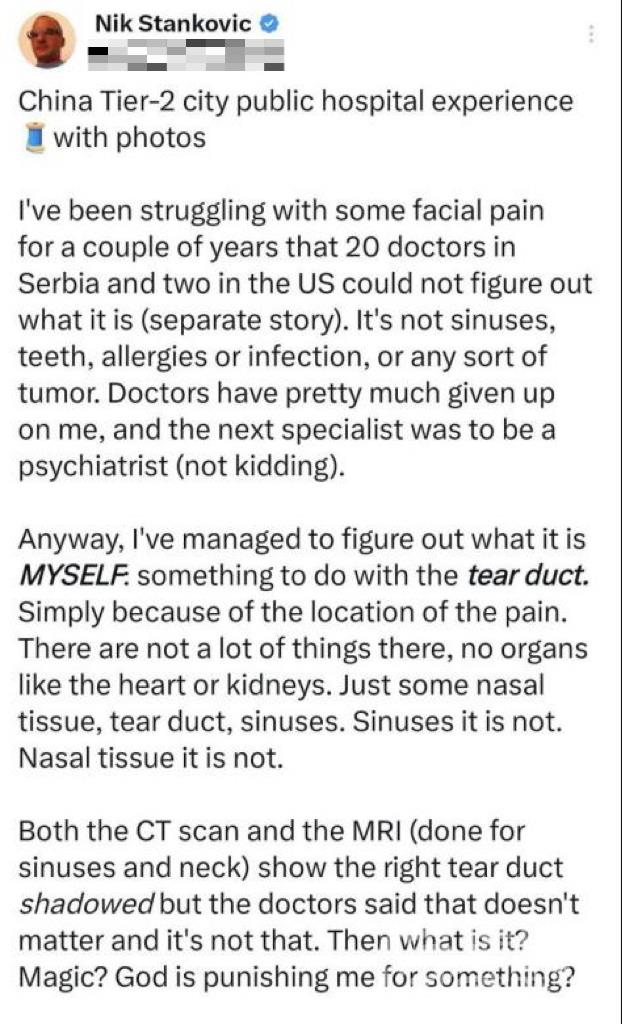This screenshot has height=1024, width=622.
Task: Open the post's overflow menu
Action: pos(592,34)
